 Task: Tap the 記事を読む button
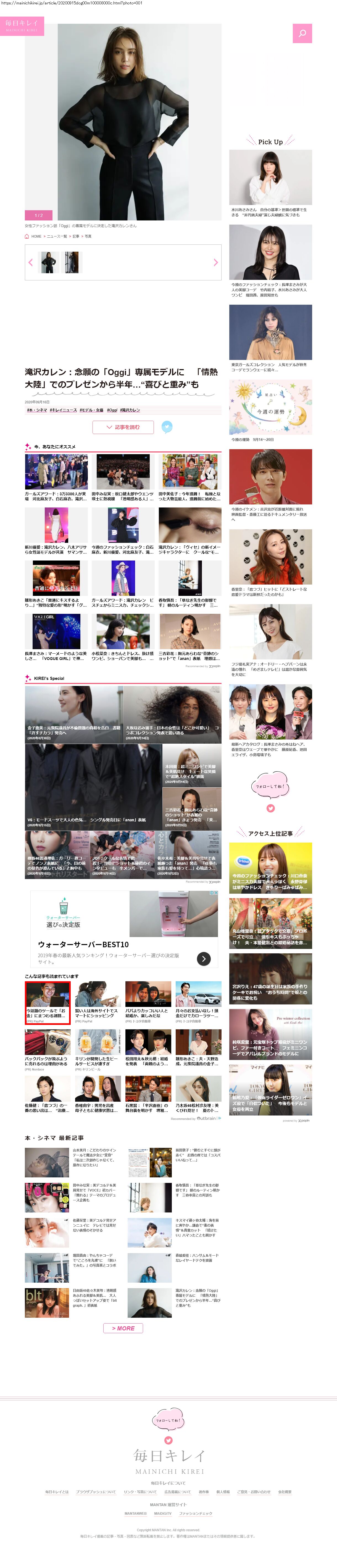coord(123,427)
